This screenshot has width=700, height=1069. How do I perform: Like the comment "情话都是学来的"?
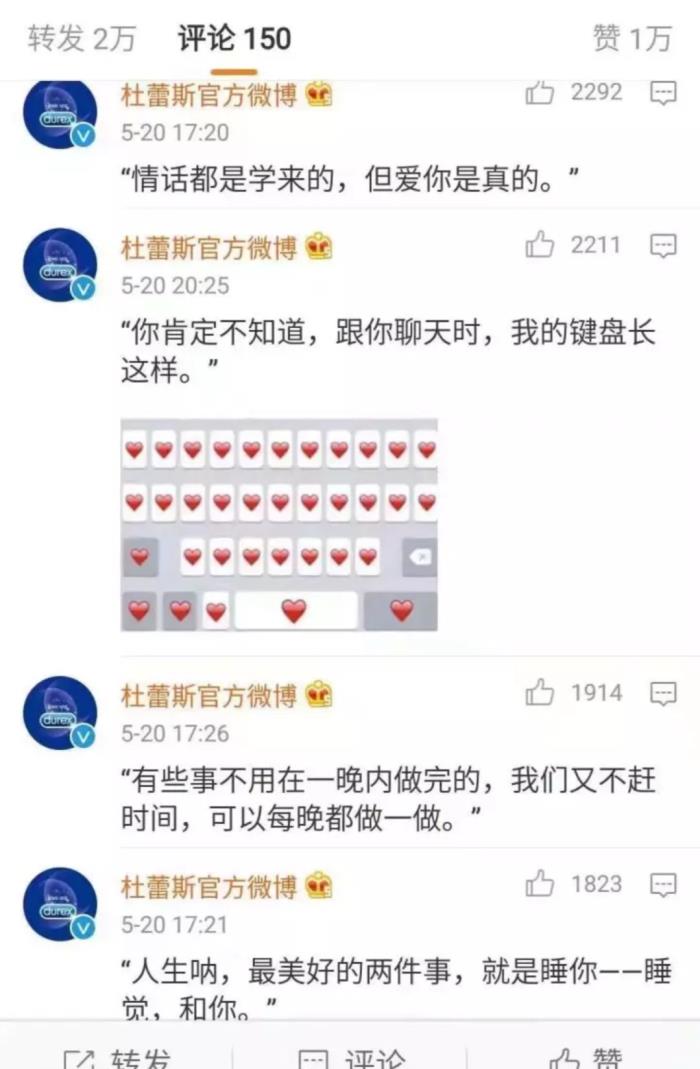coord(540,93)
